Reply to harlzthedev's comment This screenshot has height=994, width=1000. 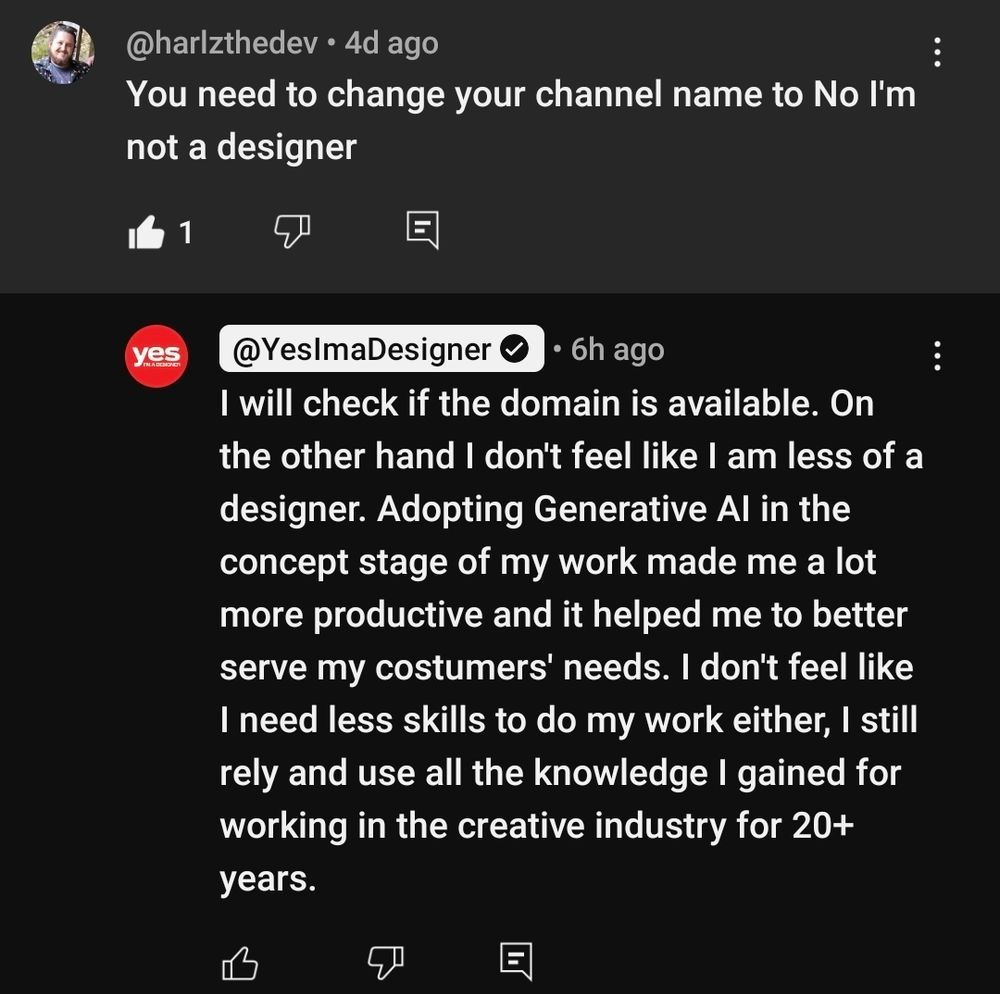point(422,231)
